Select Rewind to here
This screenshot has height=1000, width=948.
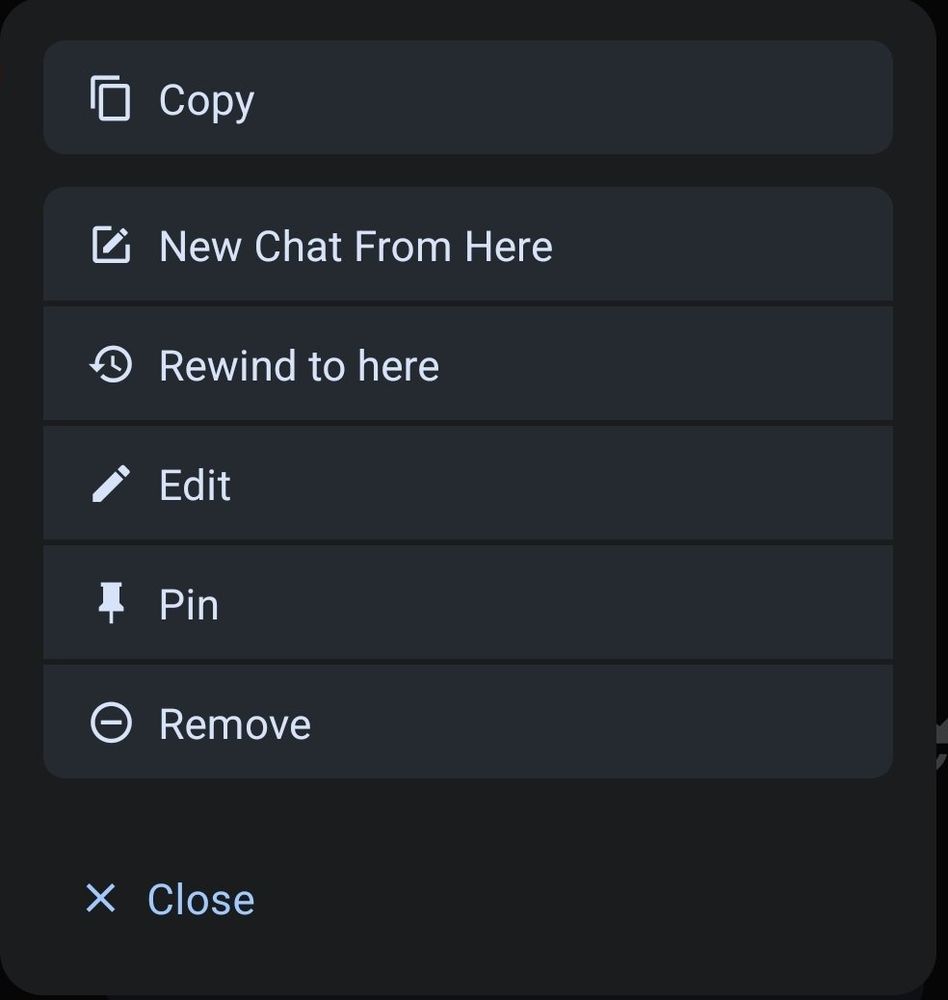click(x=467, y=365)
